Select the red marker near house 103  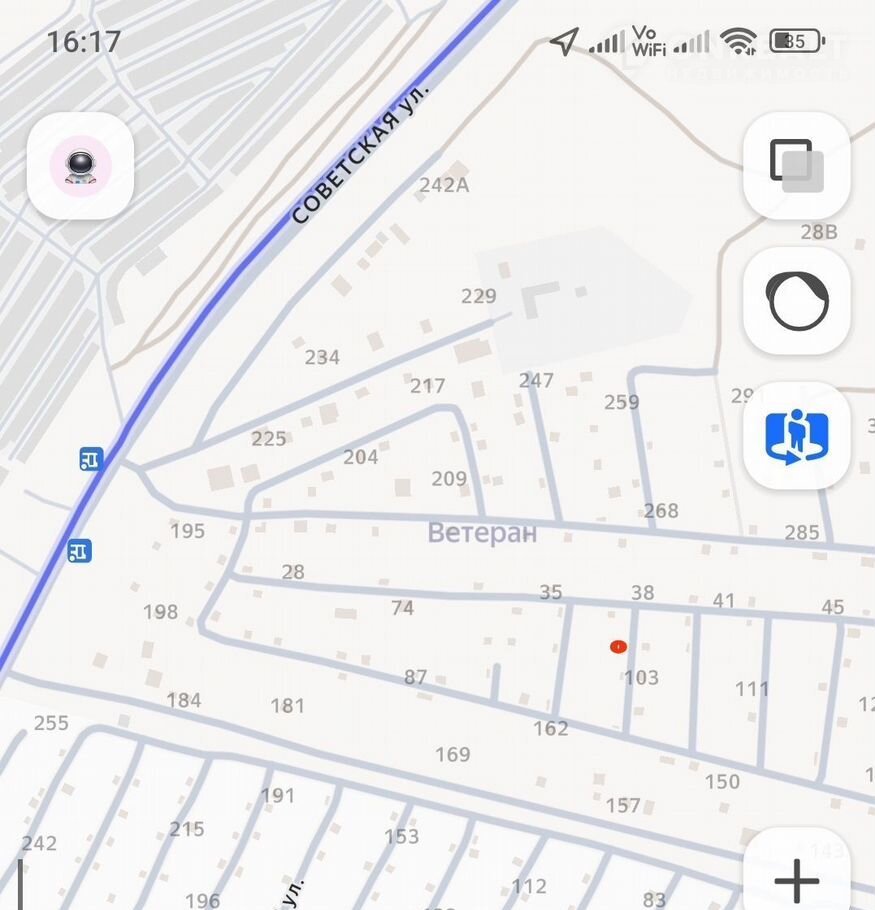point(618,647)
